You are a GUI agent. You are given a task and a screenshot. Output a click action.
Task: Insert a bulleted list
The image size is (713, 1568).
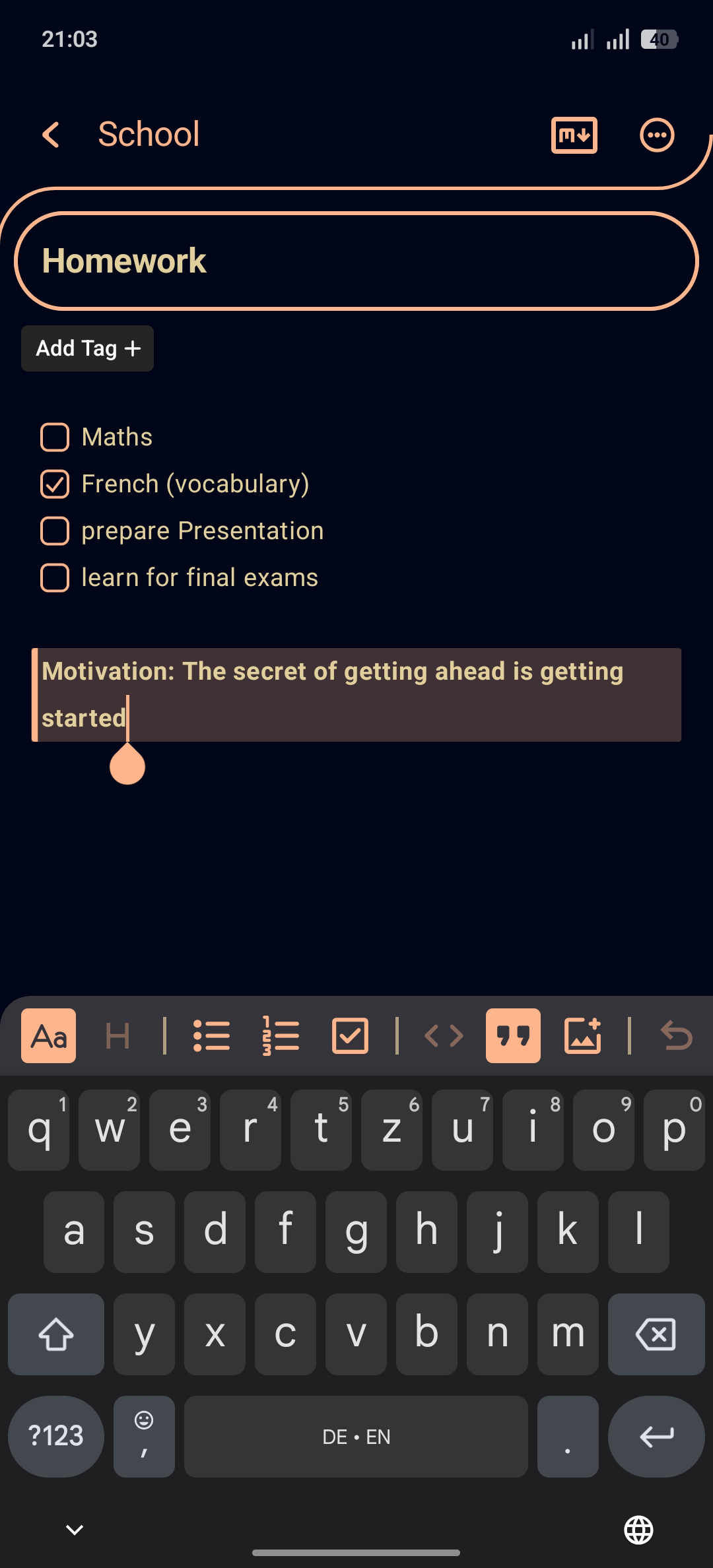pos(213,1036)
